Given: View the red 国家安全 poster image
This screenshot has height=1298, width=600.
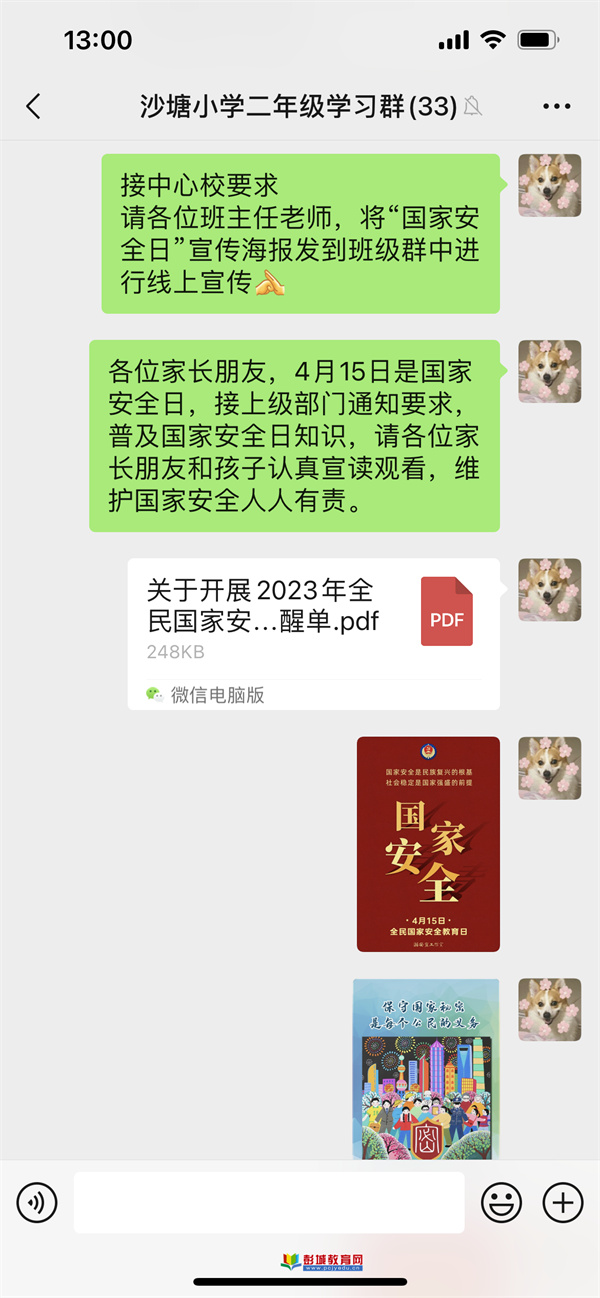Looking at the screenshot, I should [x=428, y=843].
